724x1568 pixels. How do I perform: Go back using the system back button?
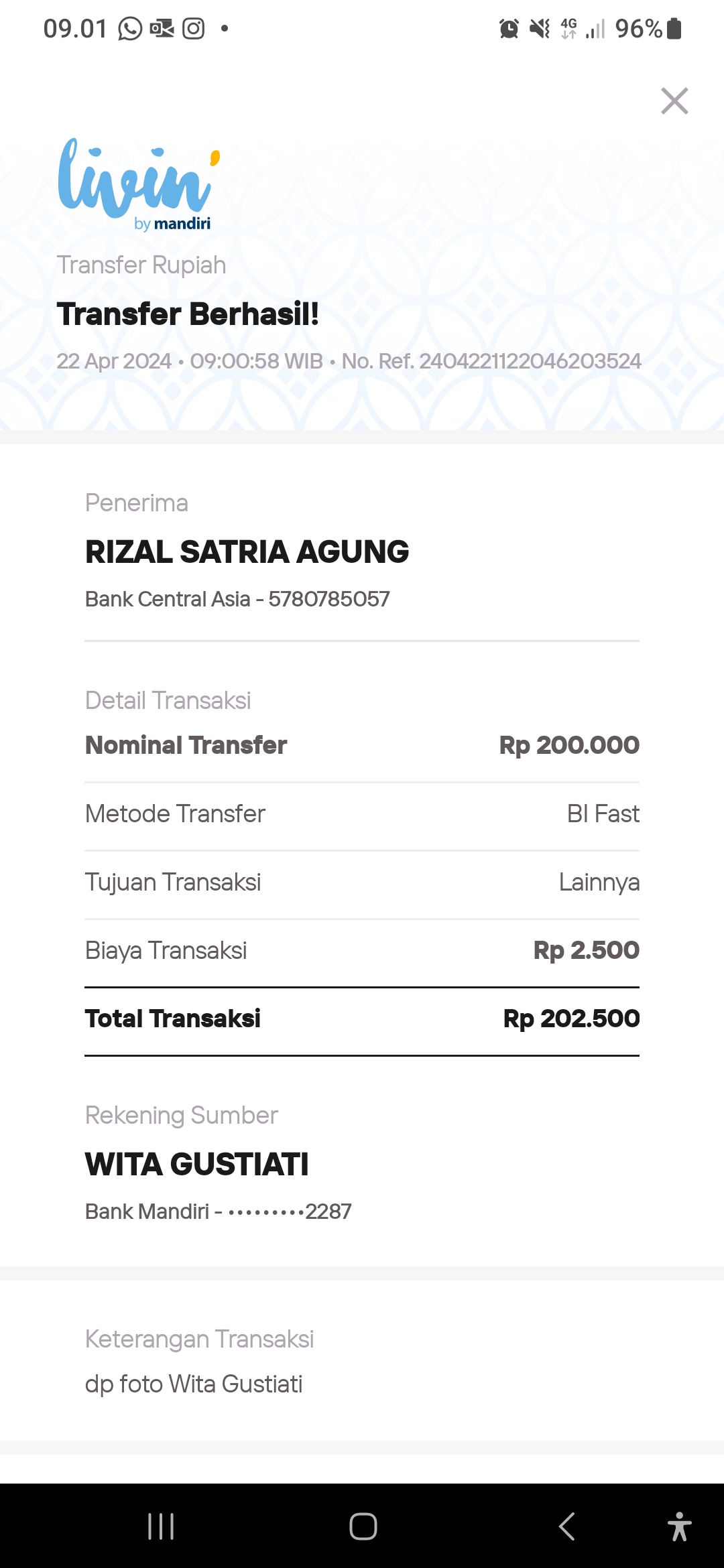tap(566, 1526)
